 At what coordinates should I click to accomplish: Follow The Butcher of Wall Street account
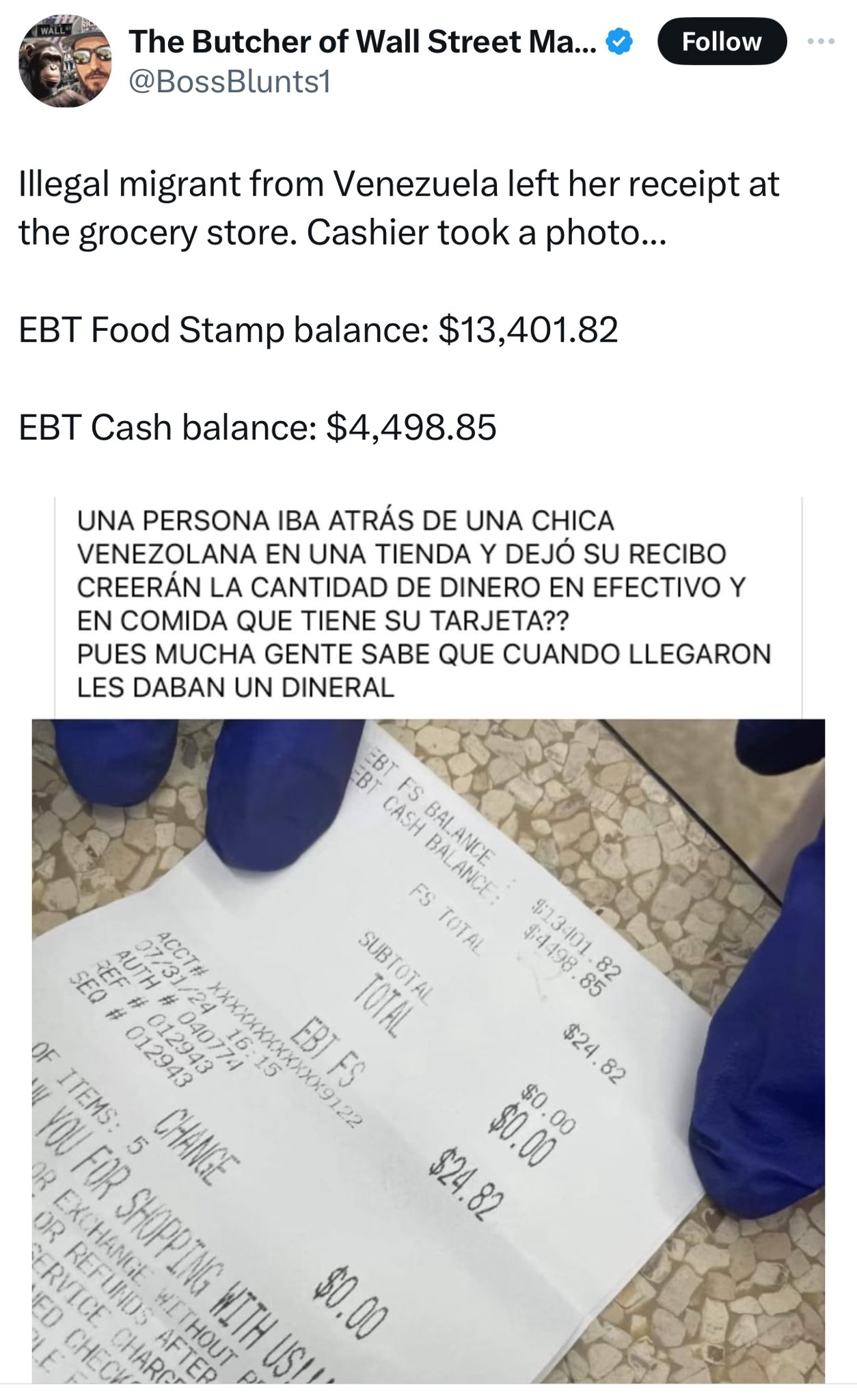click(721, 42)
